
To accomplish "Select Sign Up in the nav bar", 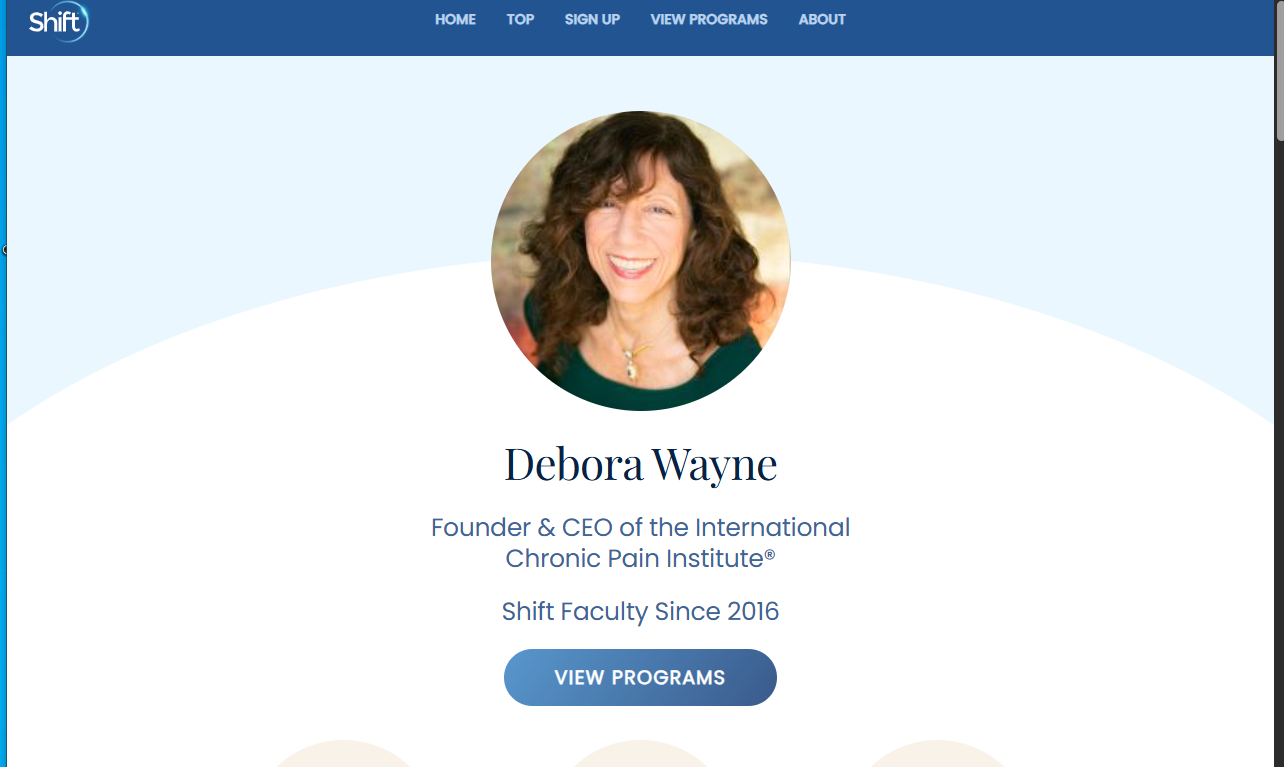I will (592, 20).
